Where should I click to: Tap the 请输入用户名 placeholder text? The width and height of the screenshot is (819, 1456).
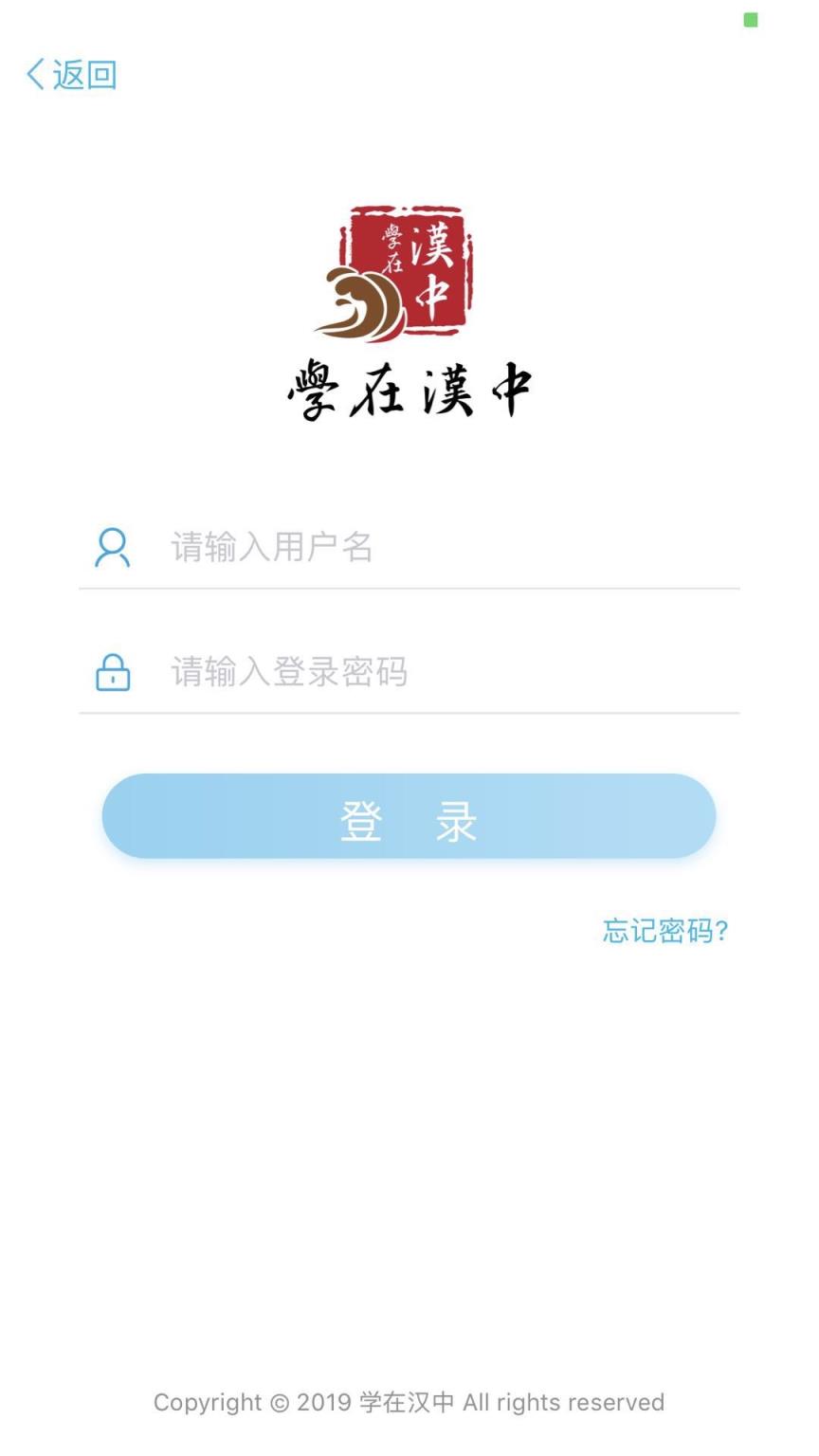click(x=273, y=548)
